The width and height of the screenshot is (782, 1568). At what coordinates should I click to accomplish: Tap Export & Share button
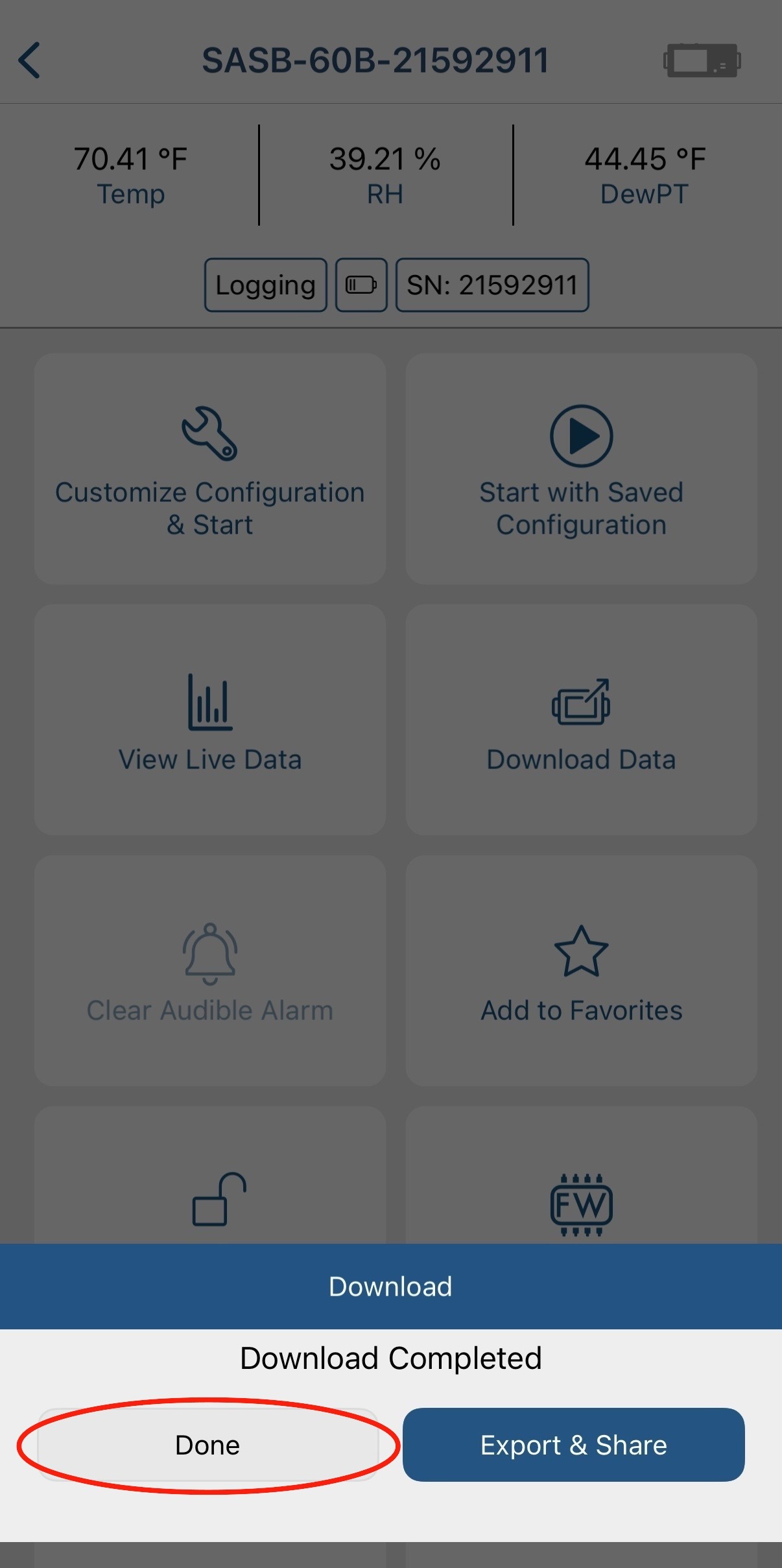(x=573, y=1445)
